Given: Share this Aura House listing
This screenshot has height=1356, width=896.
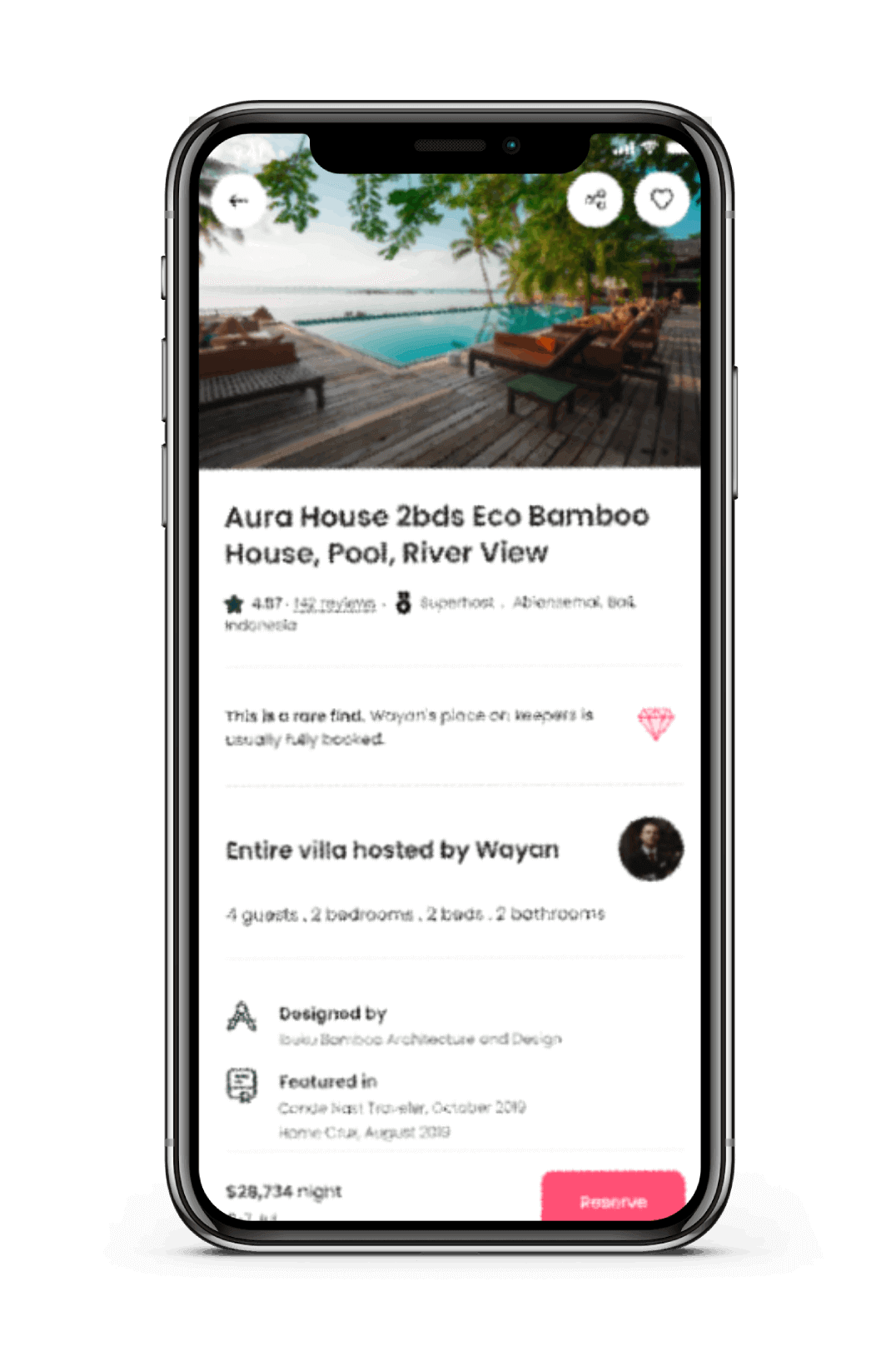Looking at the screenshot, I should [x=595, y=200].
